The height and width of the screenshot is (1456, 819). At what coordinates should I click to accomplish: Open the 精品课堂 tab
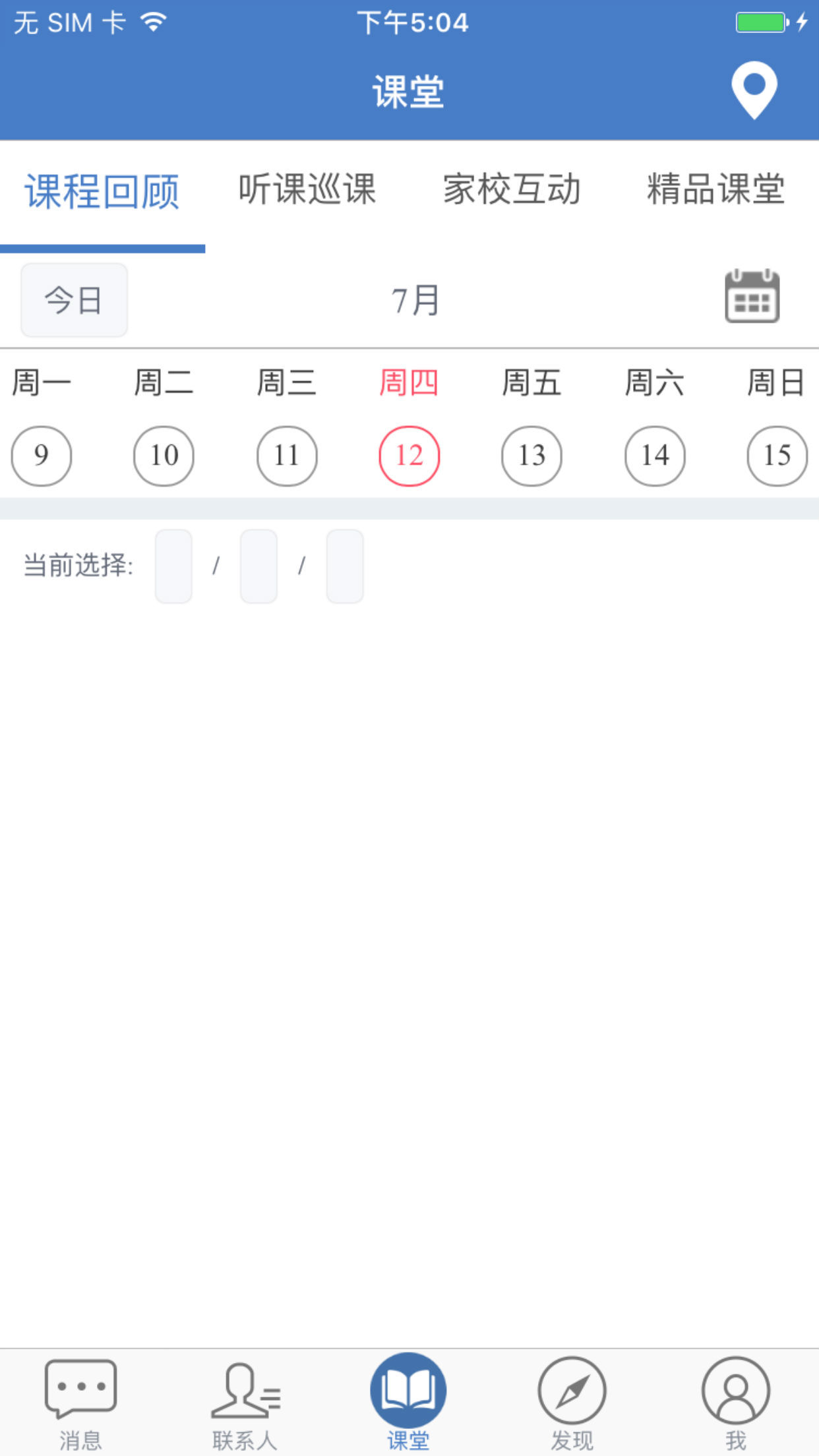715,190
